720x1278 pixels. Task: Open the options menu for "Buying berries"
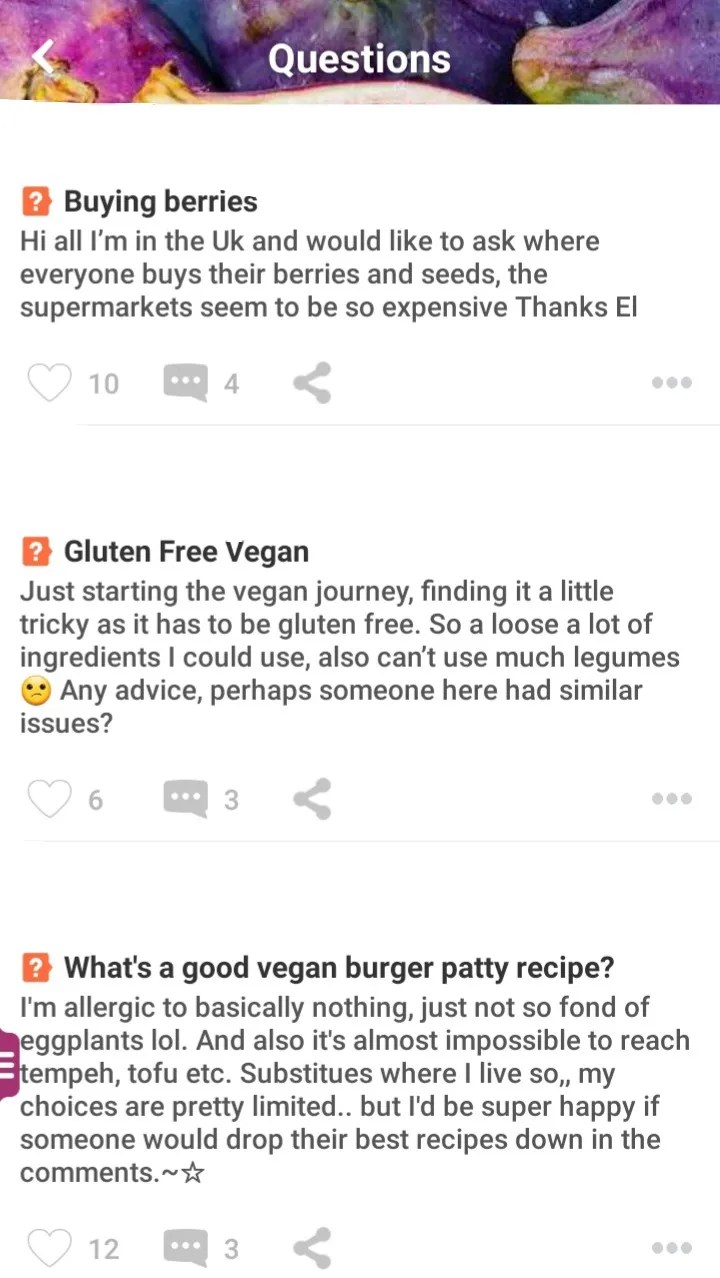(671, 383)
